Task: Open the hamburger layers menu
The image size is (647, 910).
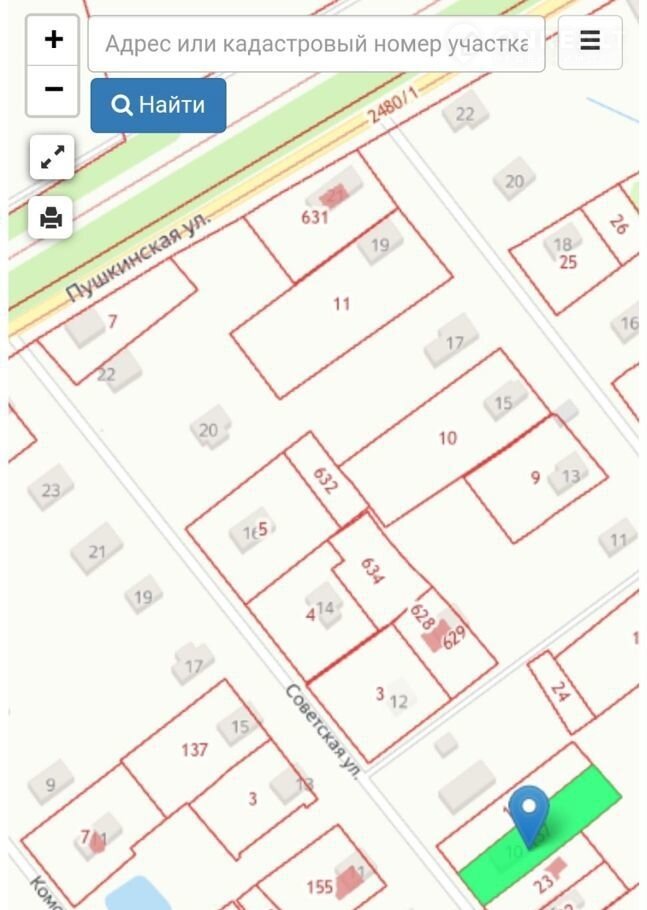Action: click(x=590, y=42)
